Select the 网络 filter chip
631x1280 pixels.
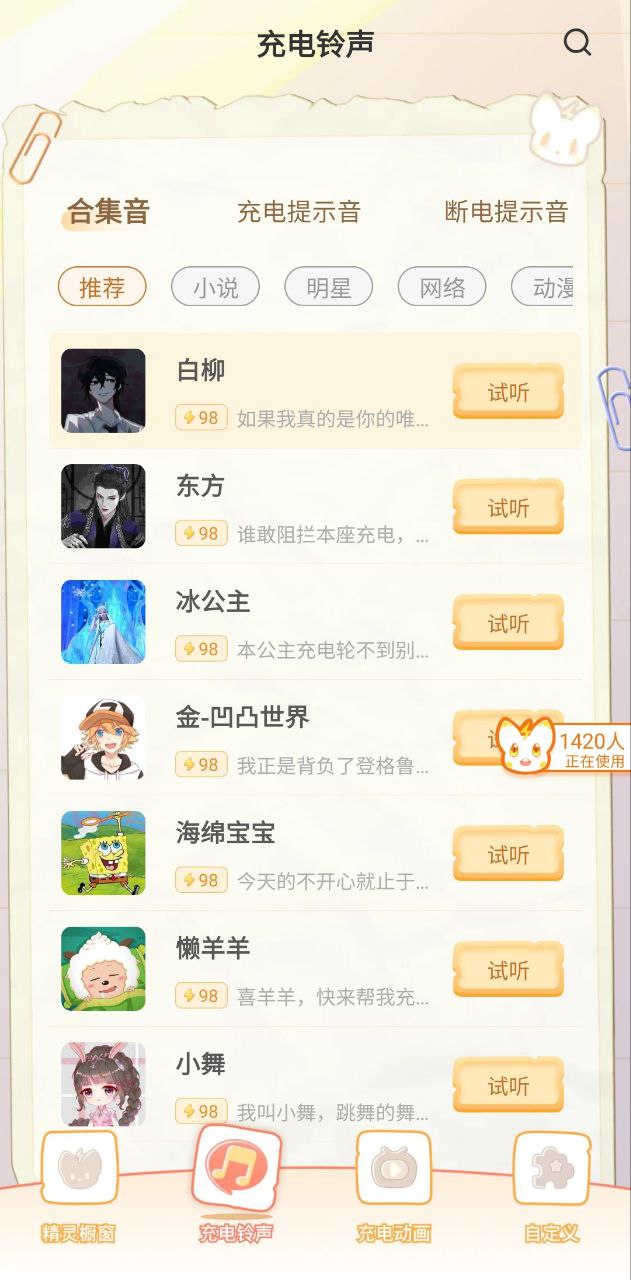coord(442,288)
